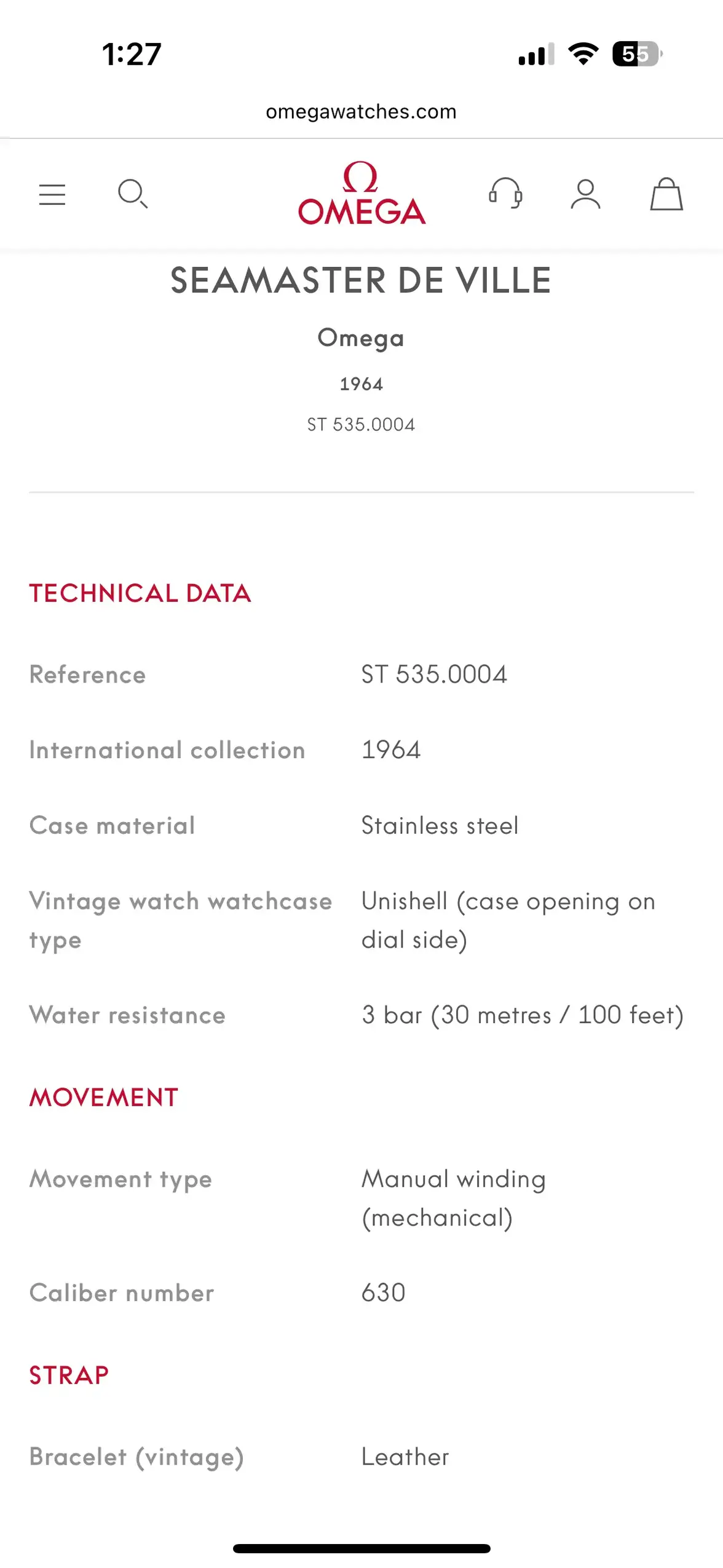Open the hamburger navigation menu
This screenshot has height=1568, width=723.
pyautogui.click(x=52, y=195)
